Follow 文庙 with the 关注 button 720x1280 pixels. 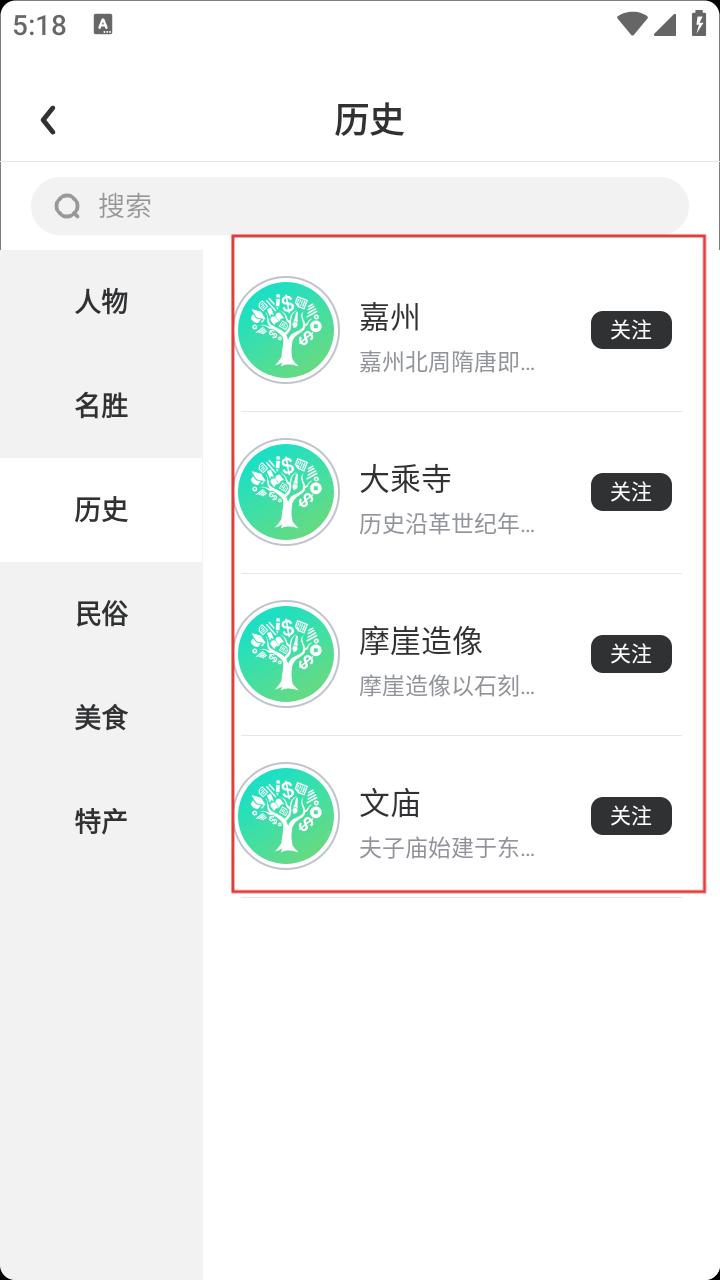pyautogui.click(x=631, y=816)
